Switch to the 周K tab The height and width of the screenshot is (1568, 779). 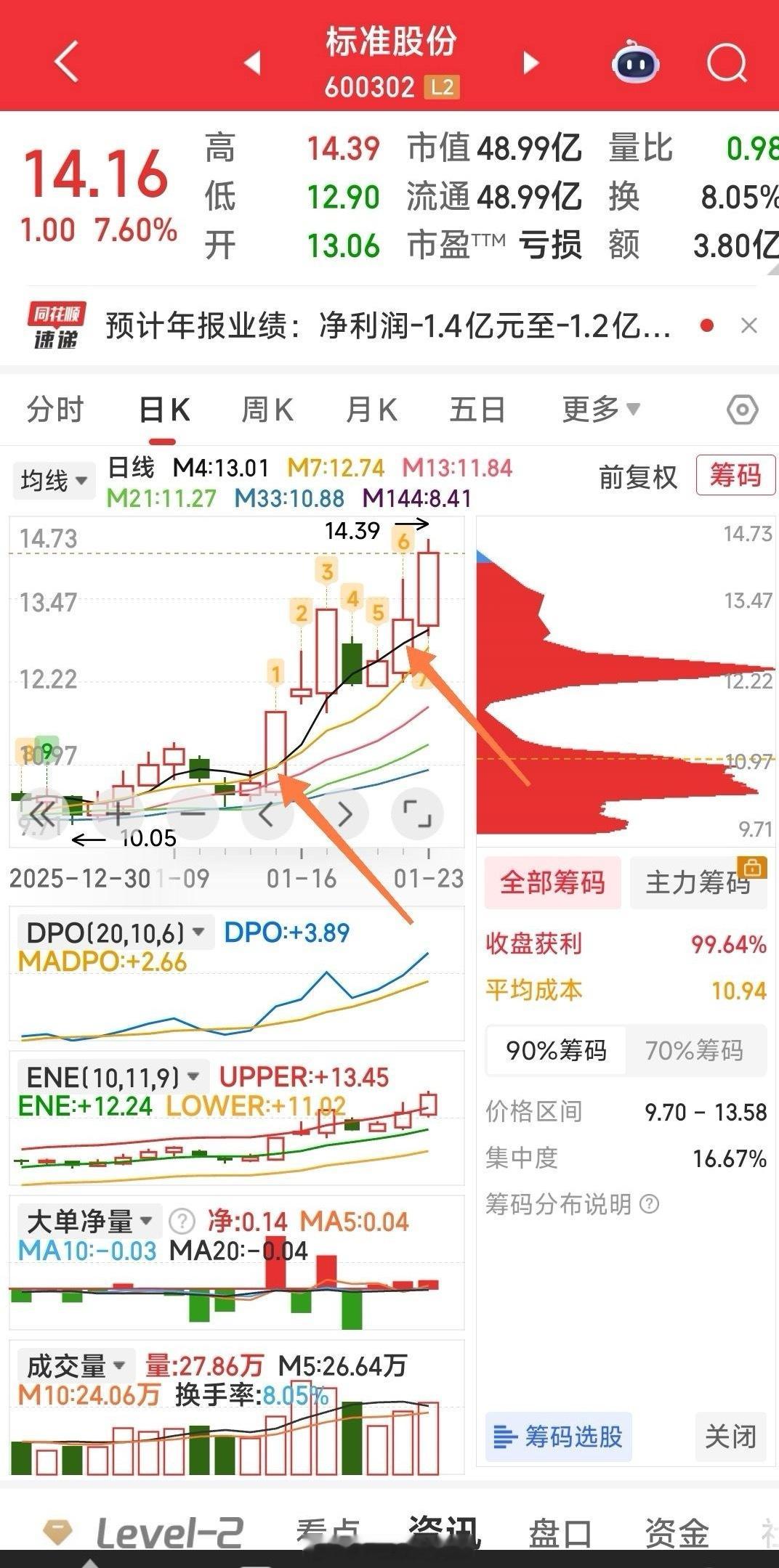pyautogui.click(x=267, y=409)
